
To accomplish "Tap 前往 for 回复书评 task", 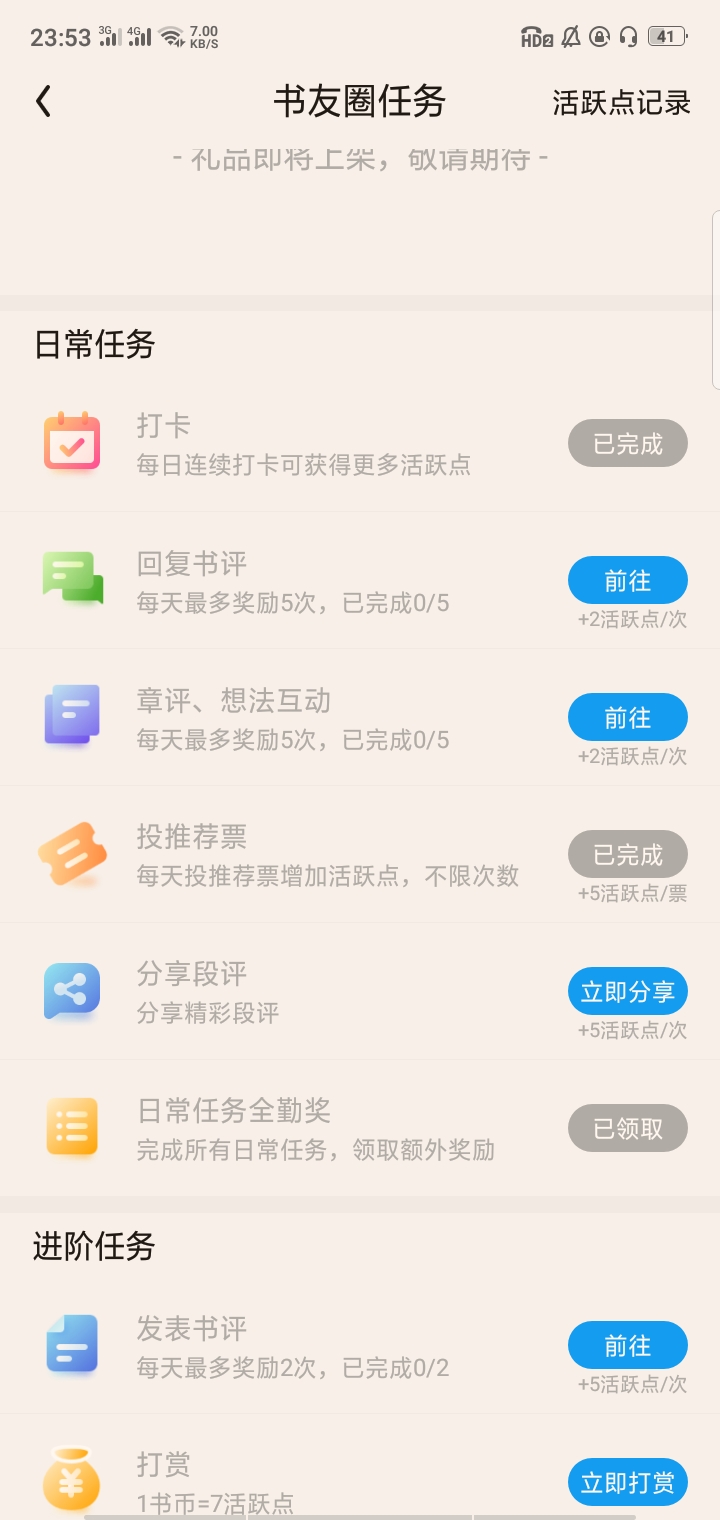I will [x=627, y=581].
